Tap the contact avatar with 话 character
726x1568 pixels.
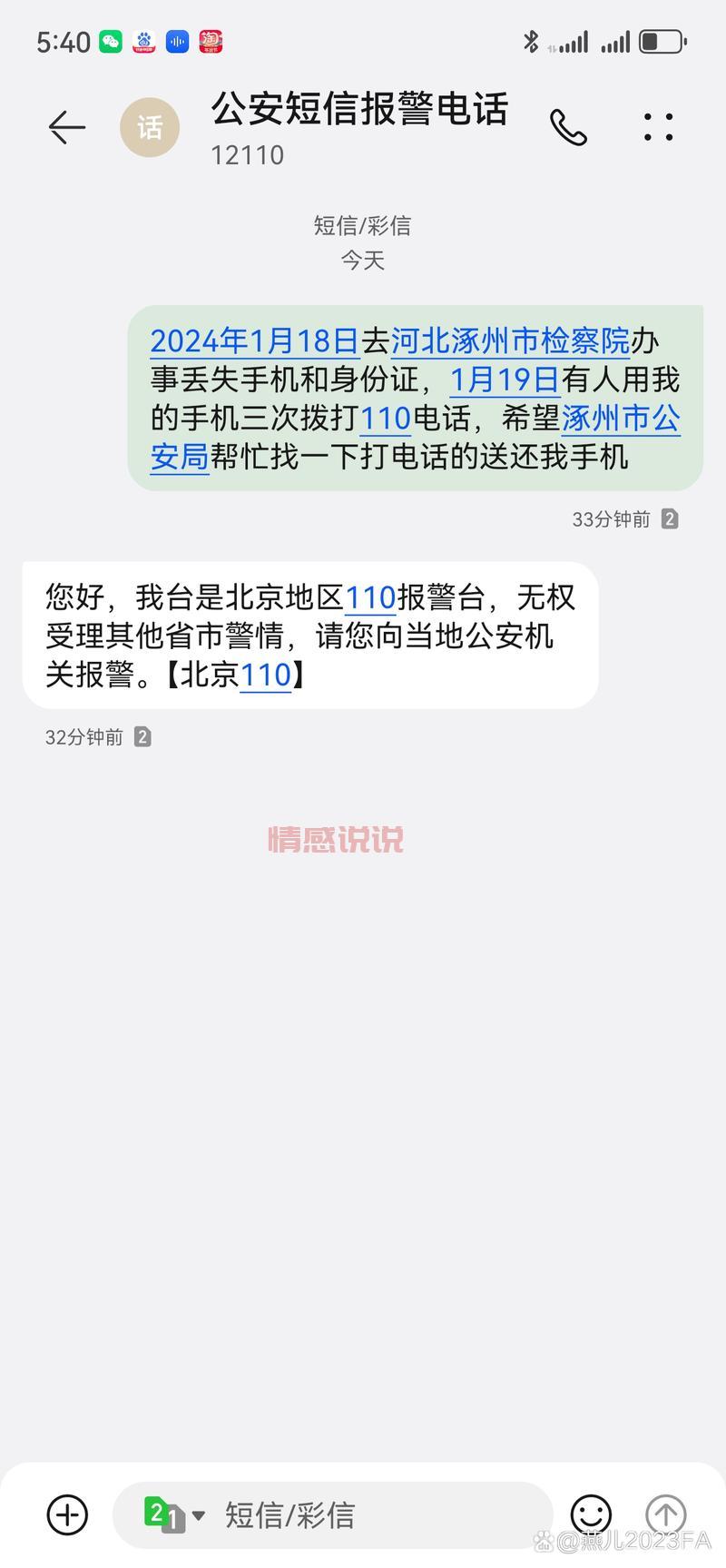[x=150, y=126]
